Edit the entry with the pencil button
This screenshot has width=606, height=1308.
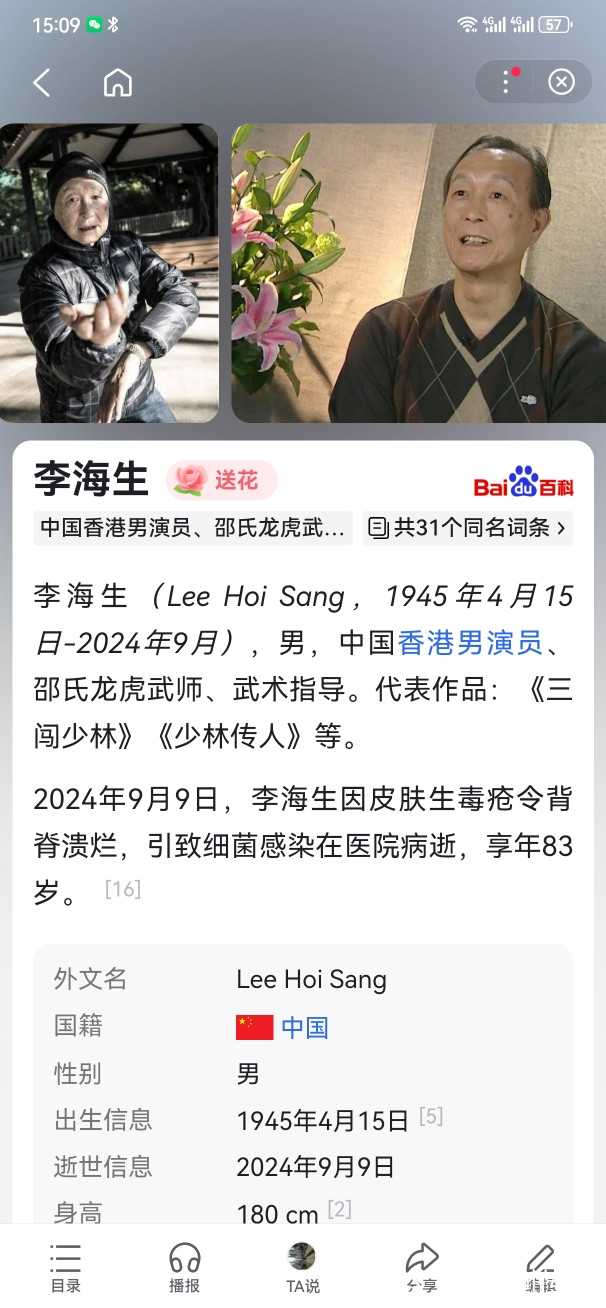[x=540, y=1267]
